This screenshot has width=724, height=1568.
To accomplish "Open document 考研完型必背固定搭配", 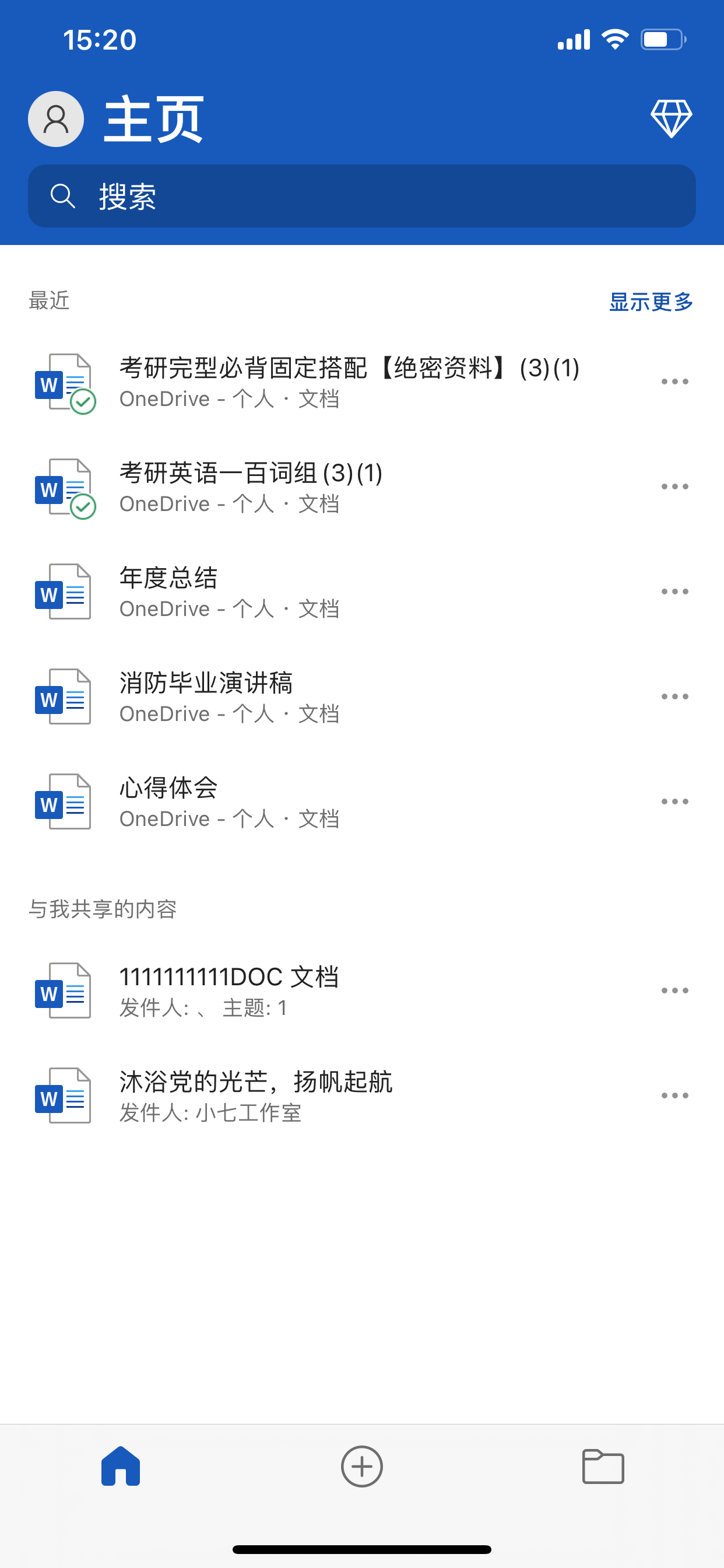I will click(x=349, y=381).
